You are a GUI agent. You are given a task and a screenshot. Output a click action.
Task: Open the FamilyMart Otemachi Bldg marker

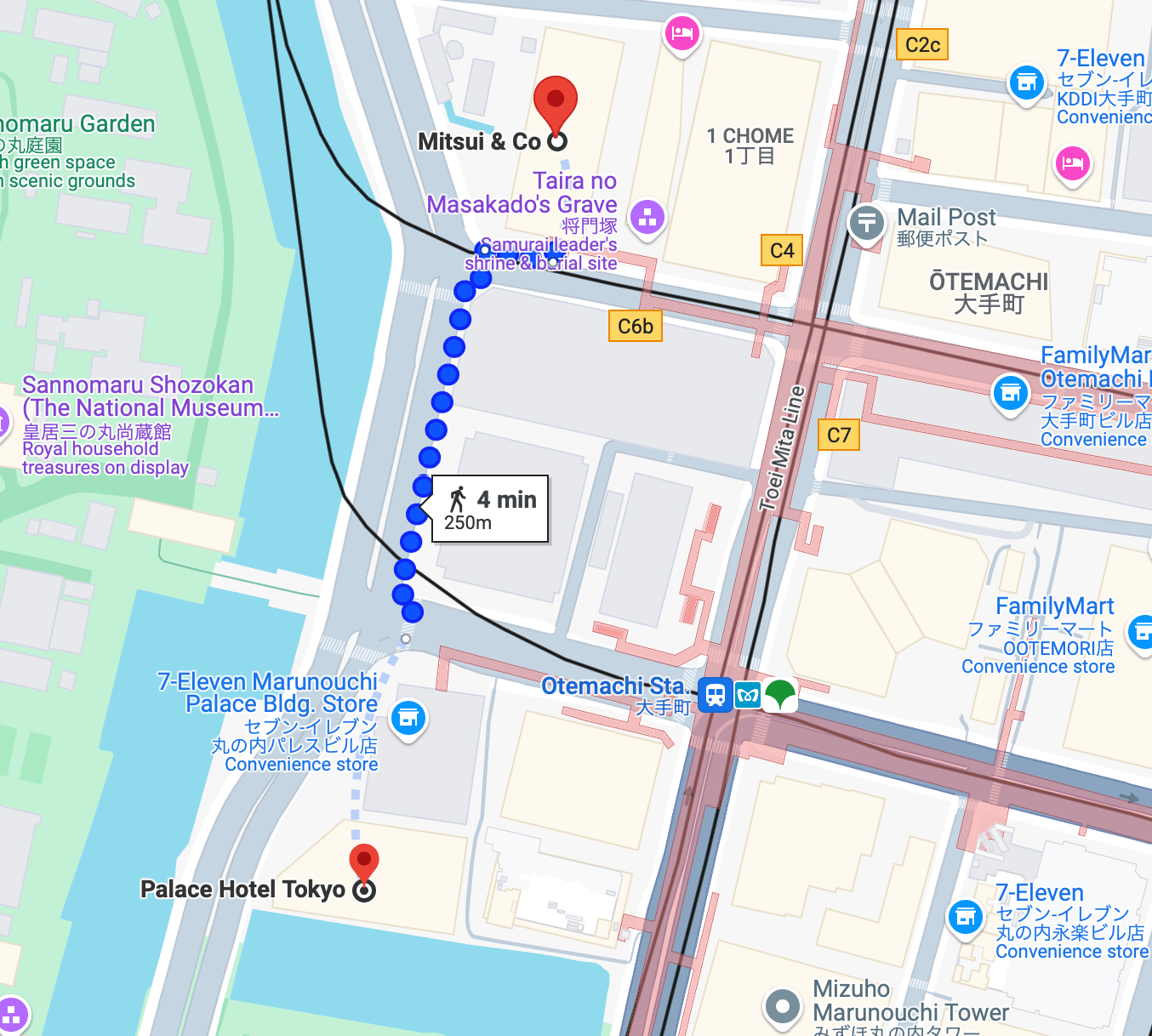(x=1011, y=393)
